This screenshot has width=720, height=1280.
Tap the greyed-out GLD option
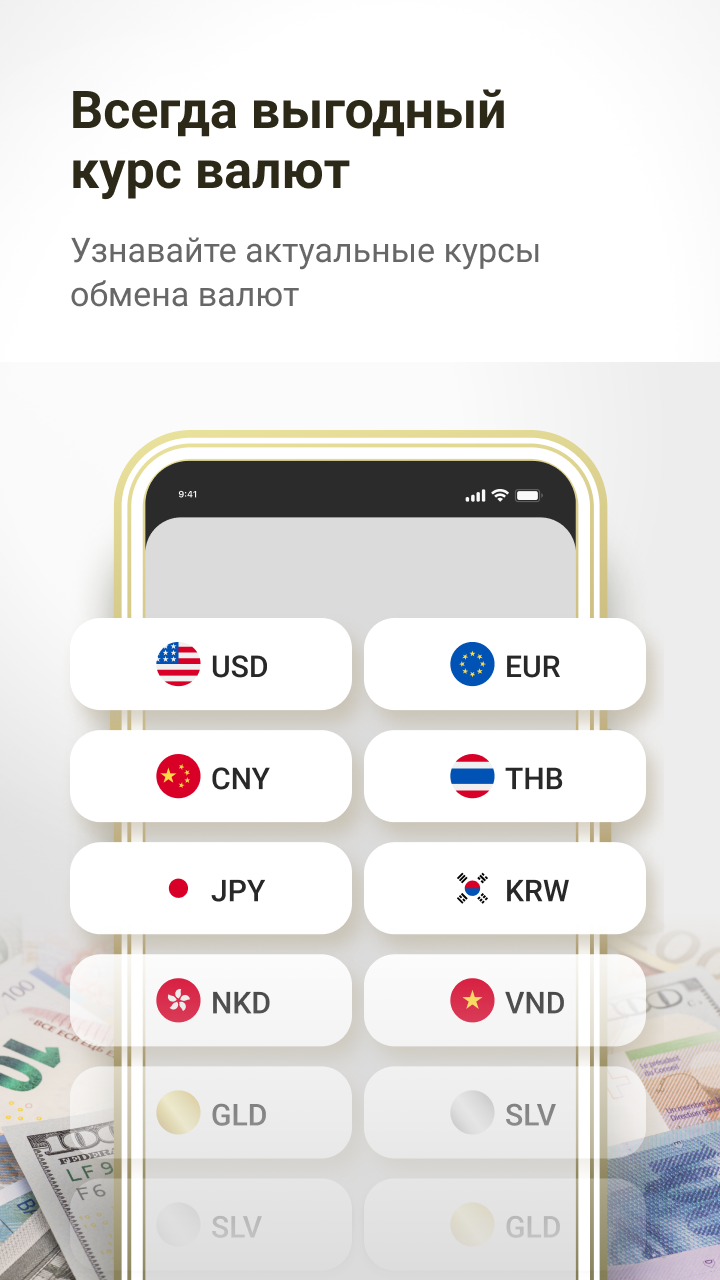(210, 1113)
